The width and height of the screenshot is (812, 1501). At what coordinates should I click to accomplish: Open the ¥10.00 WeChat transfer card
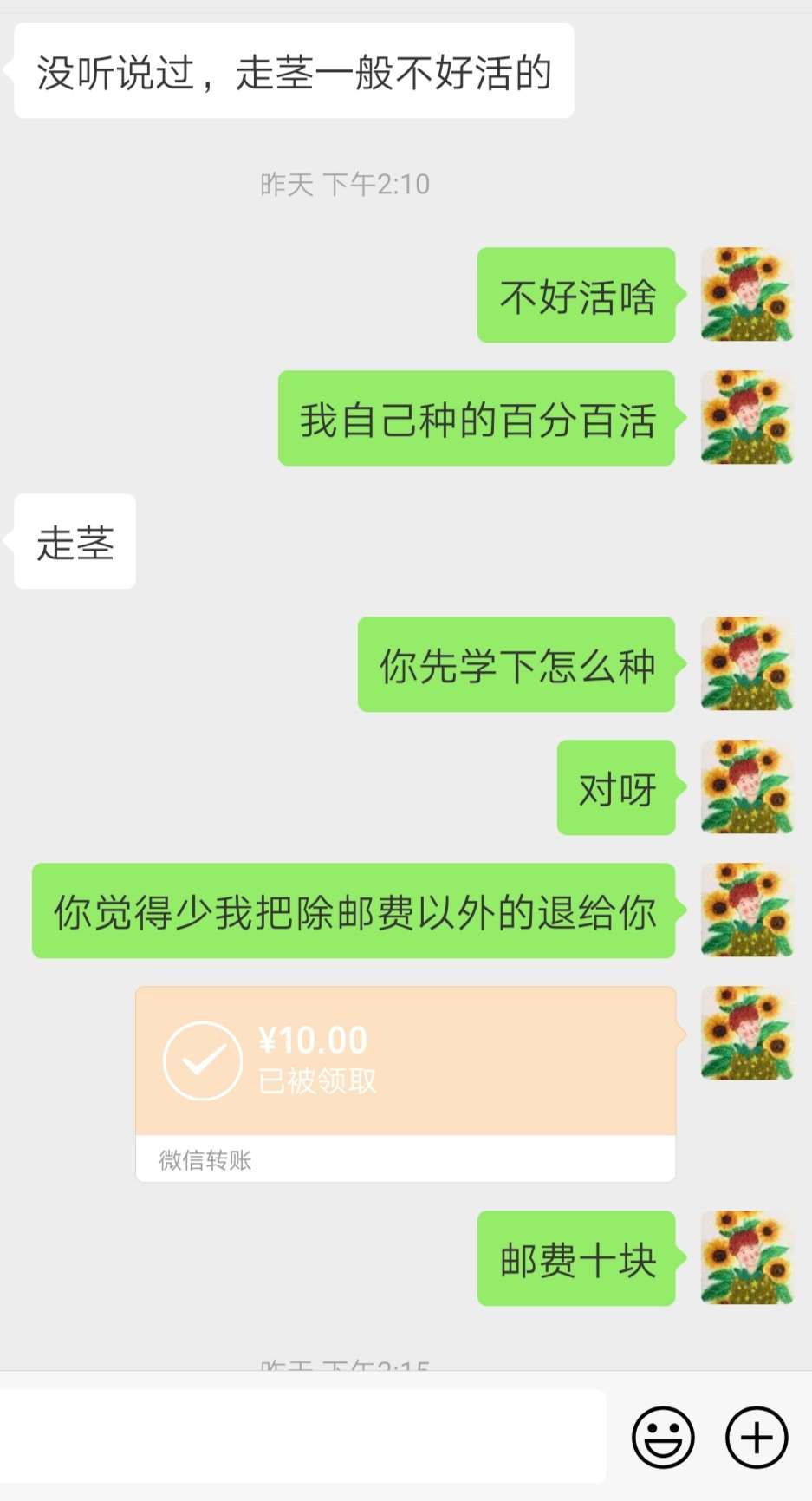[406, 1084]
